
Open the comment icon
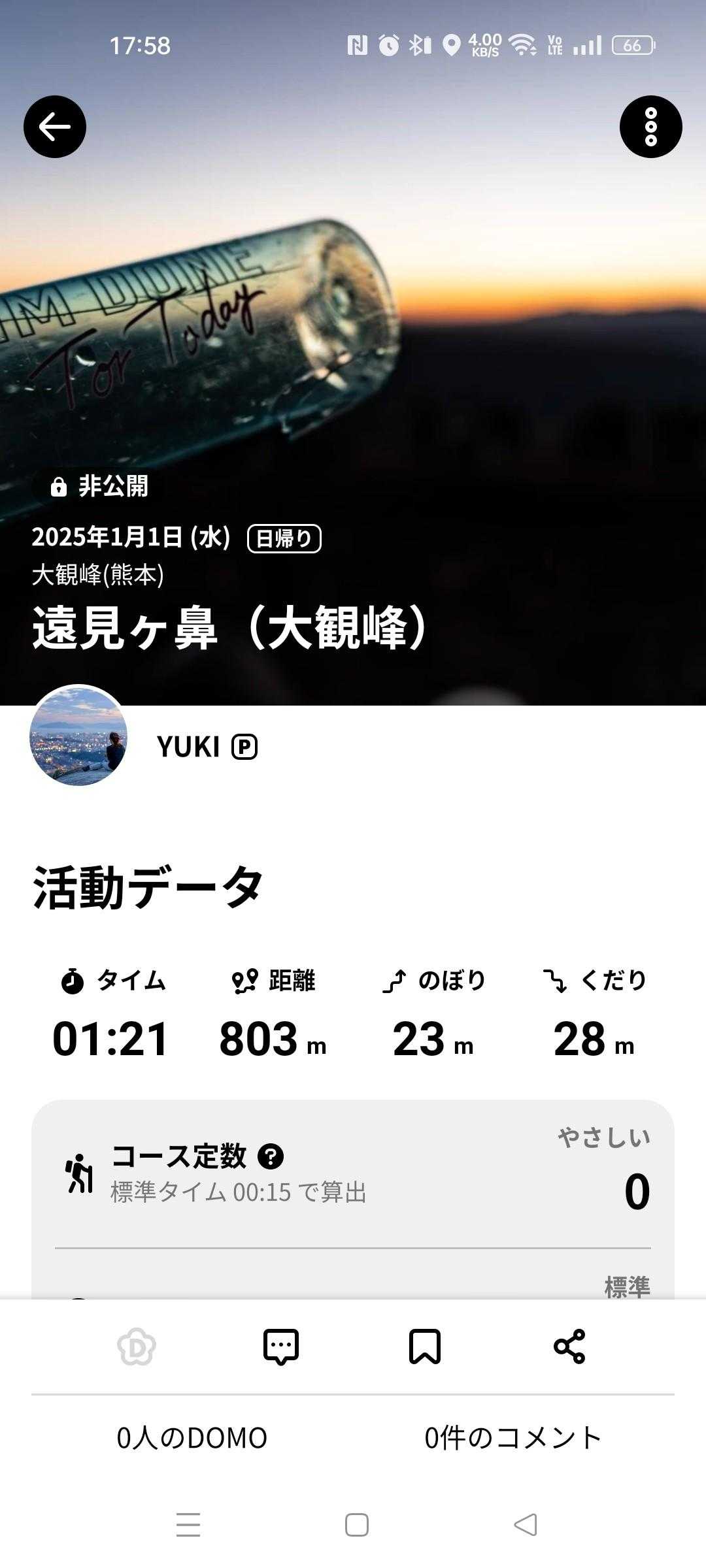click(281, 1347)
